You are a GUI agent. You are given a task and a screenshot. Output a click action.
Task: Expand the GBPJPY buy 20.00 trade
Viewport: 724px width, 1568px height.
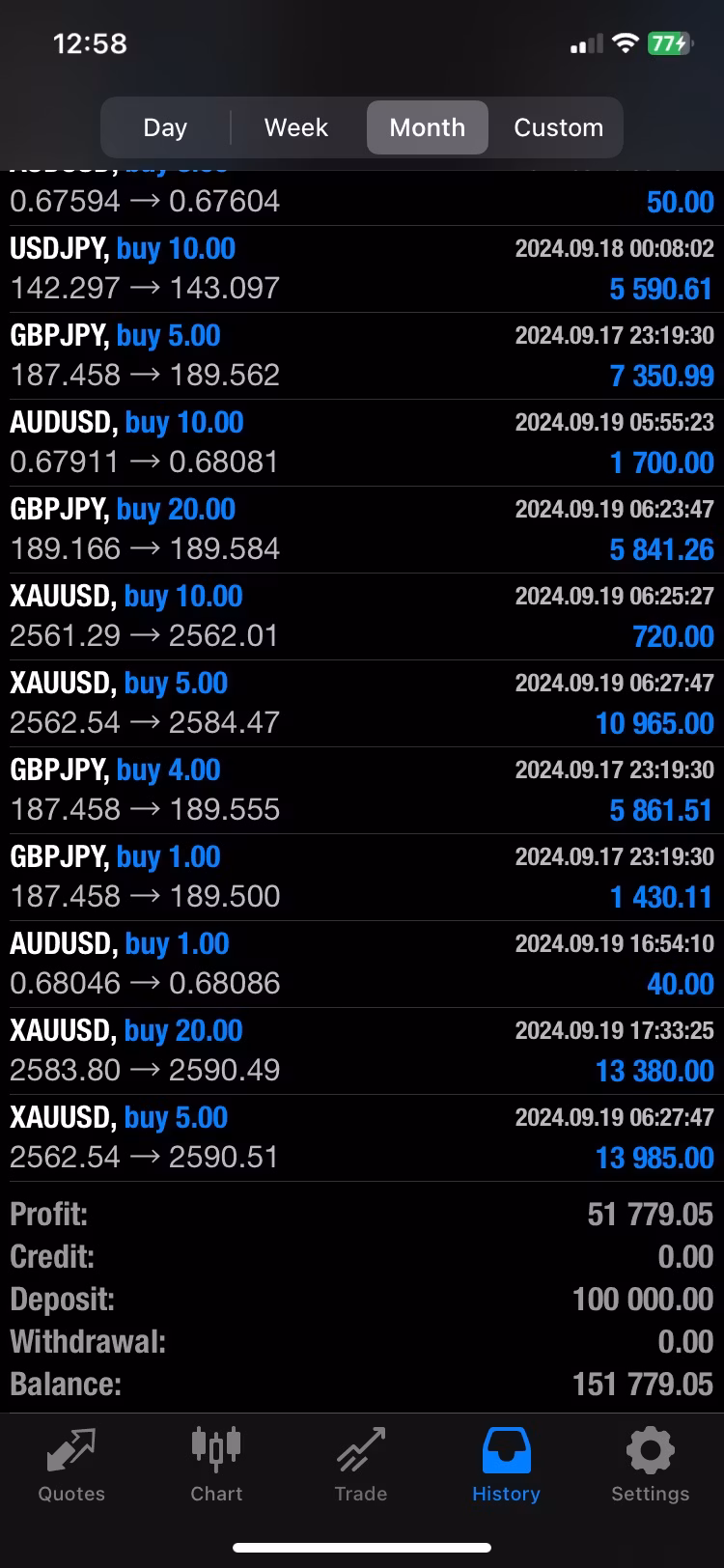pyautogui.click(x=362, y=530)
